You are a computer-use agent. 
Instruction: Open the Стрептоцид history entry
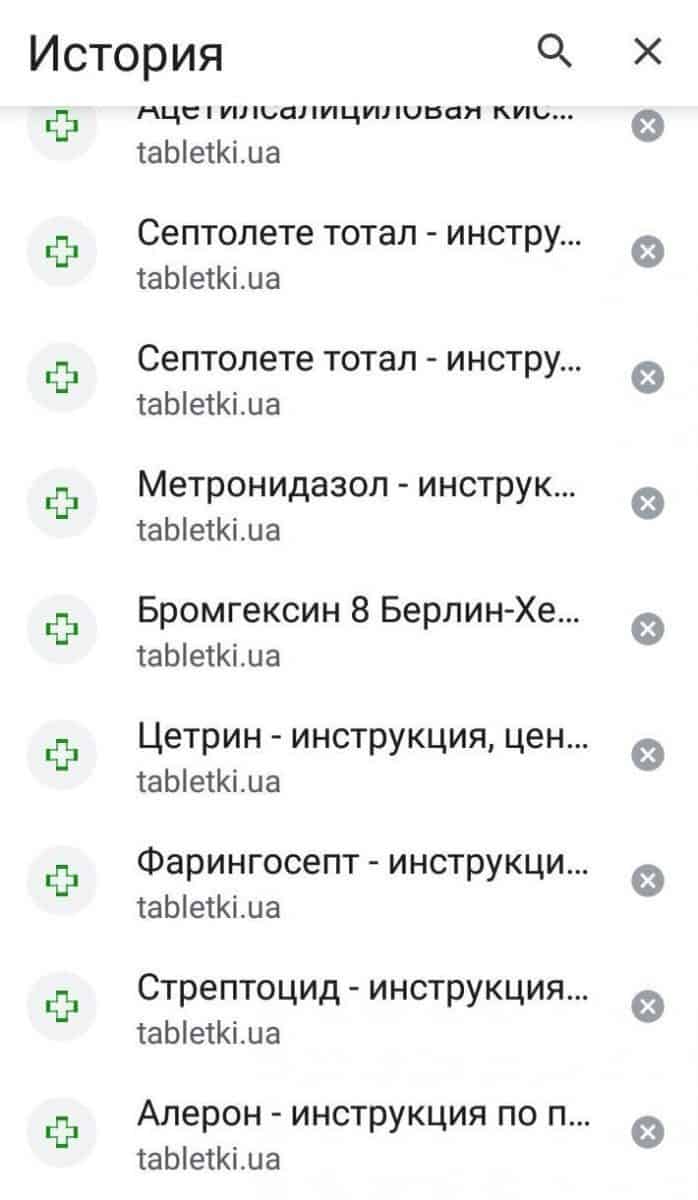(x=349, y=1006)
